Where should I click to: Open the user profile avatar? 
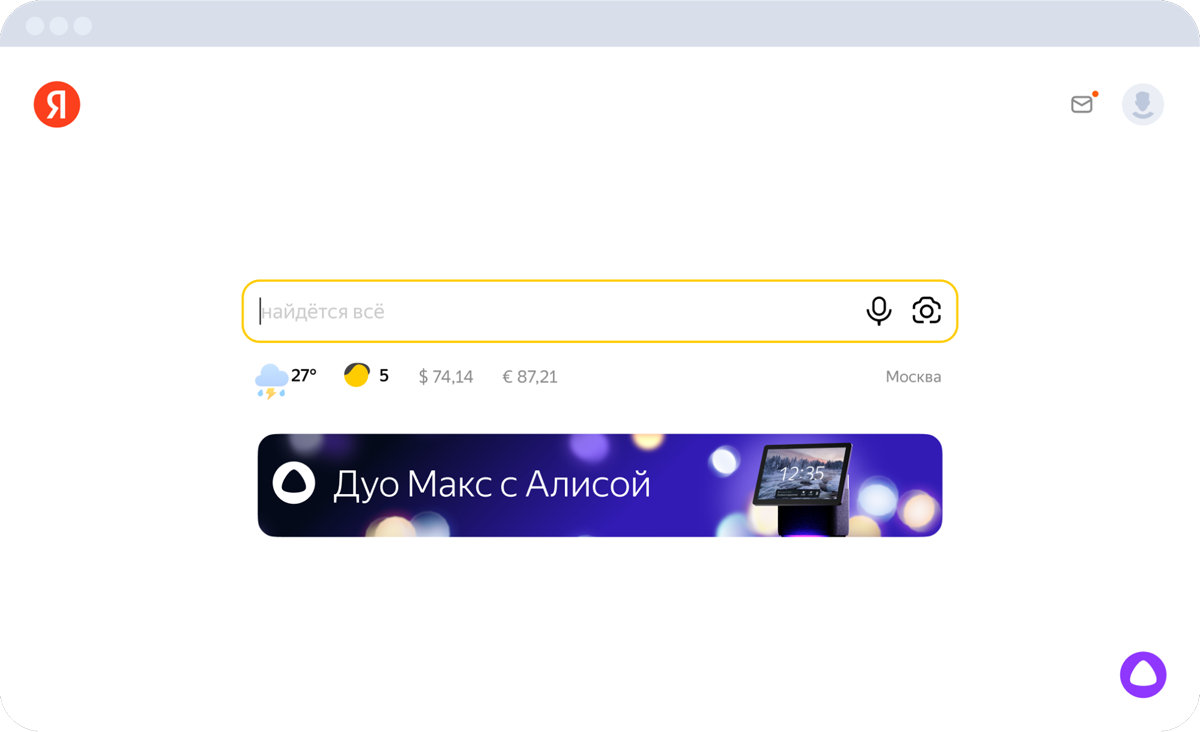[x=1142, y=104]
